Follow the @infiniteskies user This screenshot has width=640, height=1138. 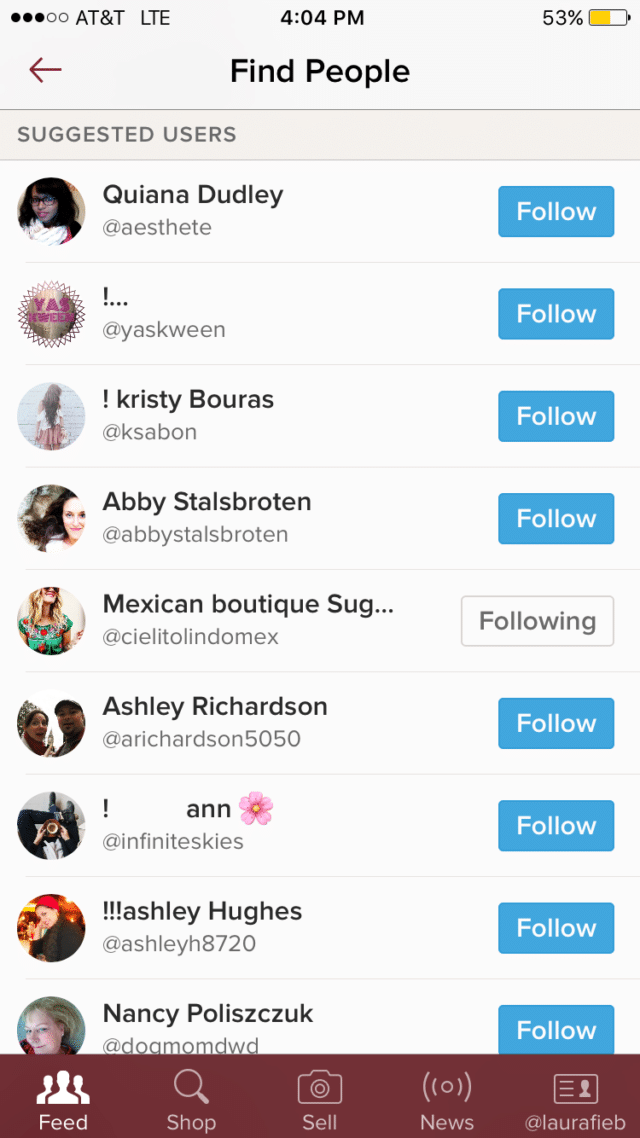pyautogui.click(x=556, y=825)
